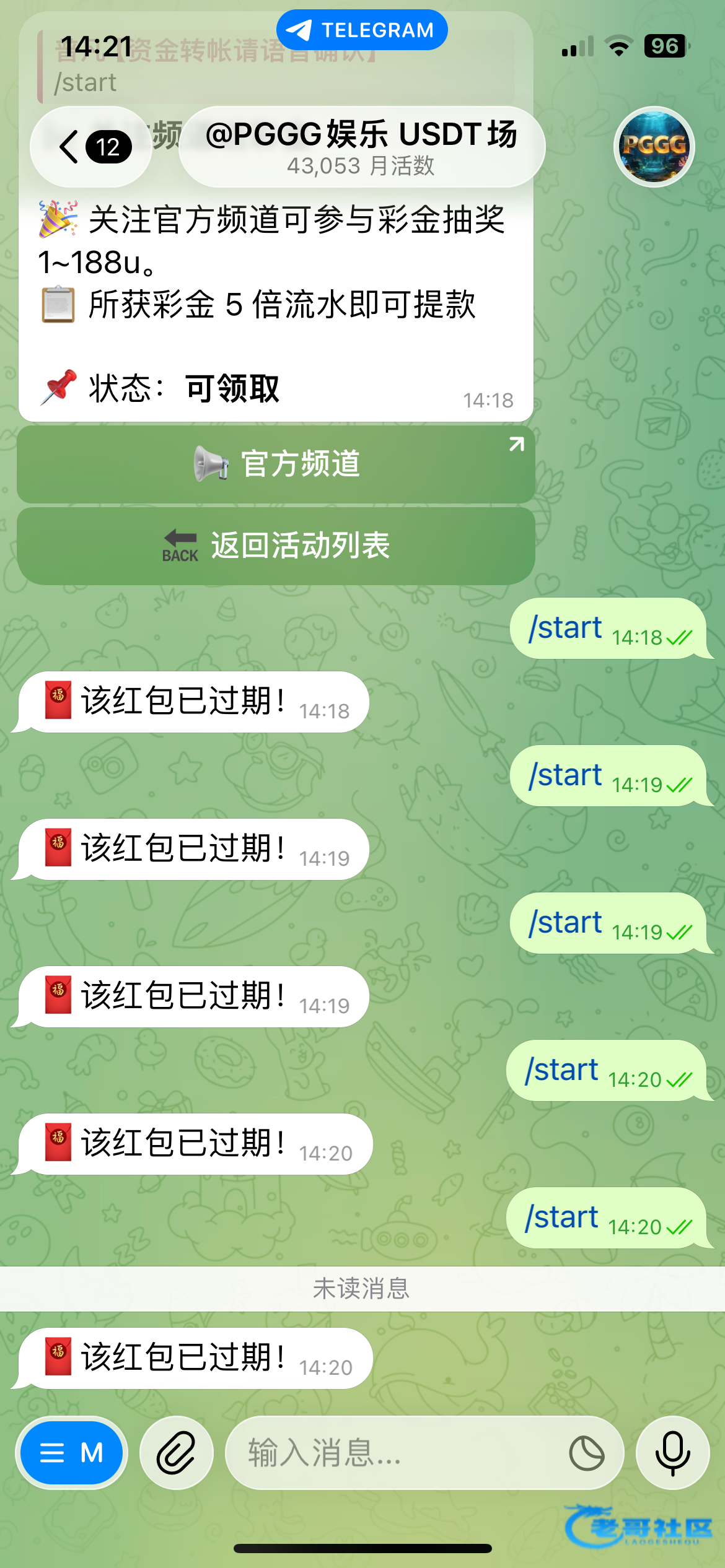The width and height of the screenshot is (725, 1568).
Task: Focus the 输入消息 text field
Action: point(397,1452)
